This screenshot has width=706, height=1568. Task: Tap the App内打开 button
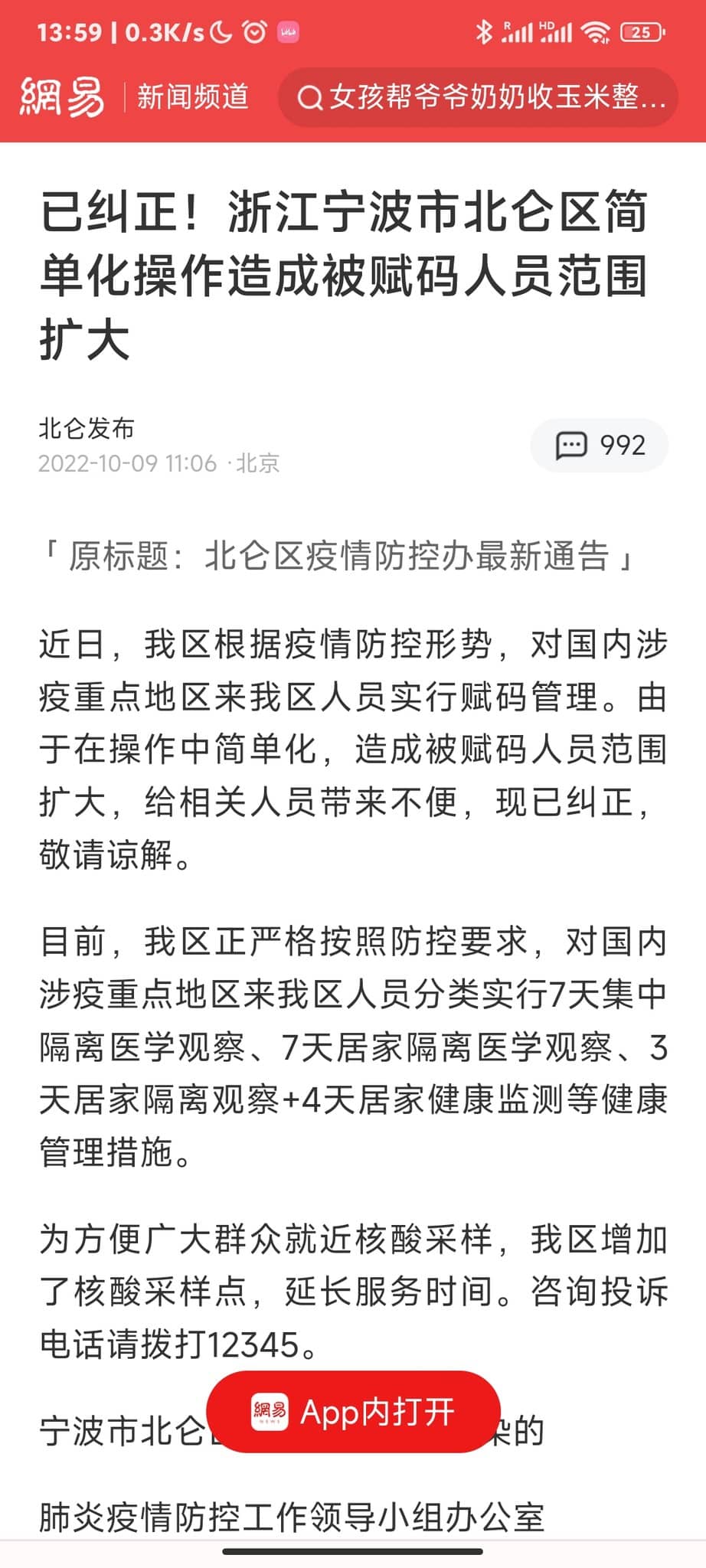coord(354,1413)
